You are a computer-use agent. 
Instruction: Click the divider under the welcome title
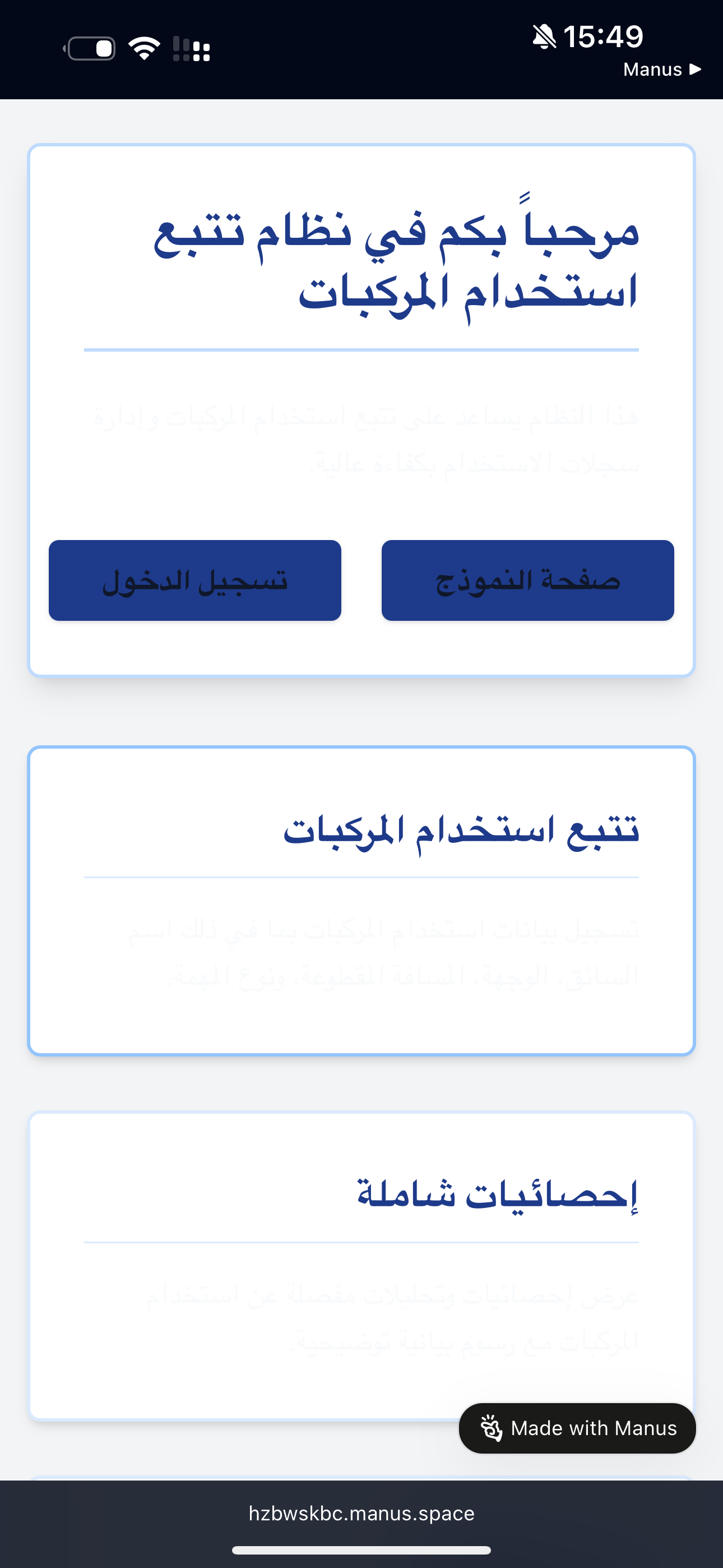pos(361,349)
